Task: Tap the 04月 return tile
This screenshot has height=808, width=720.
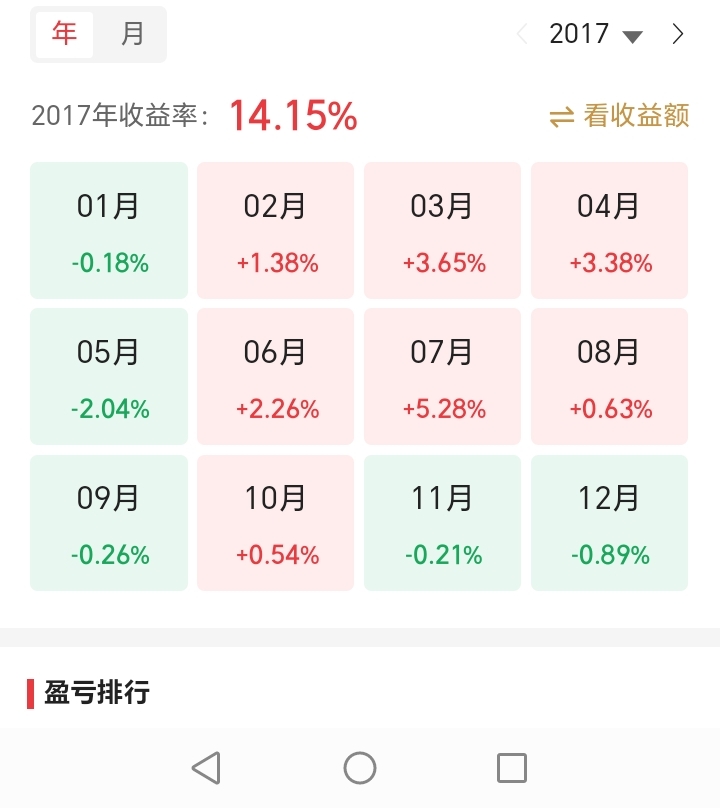Action: [609, 230]
